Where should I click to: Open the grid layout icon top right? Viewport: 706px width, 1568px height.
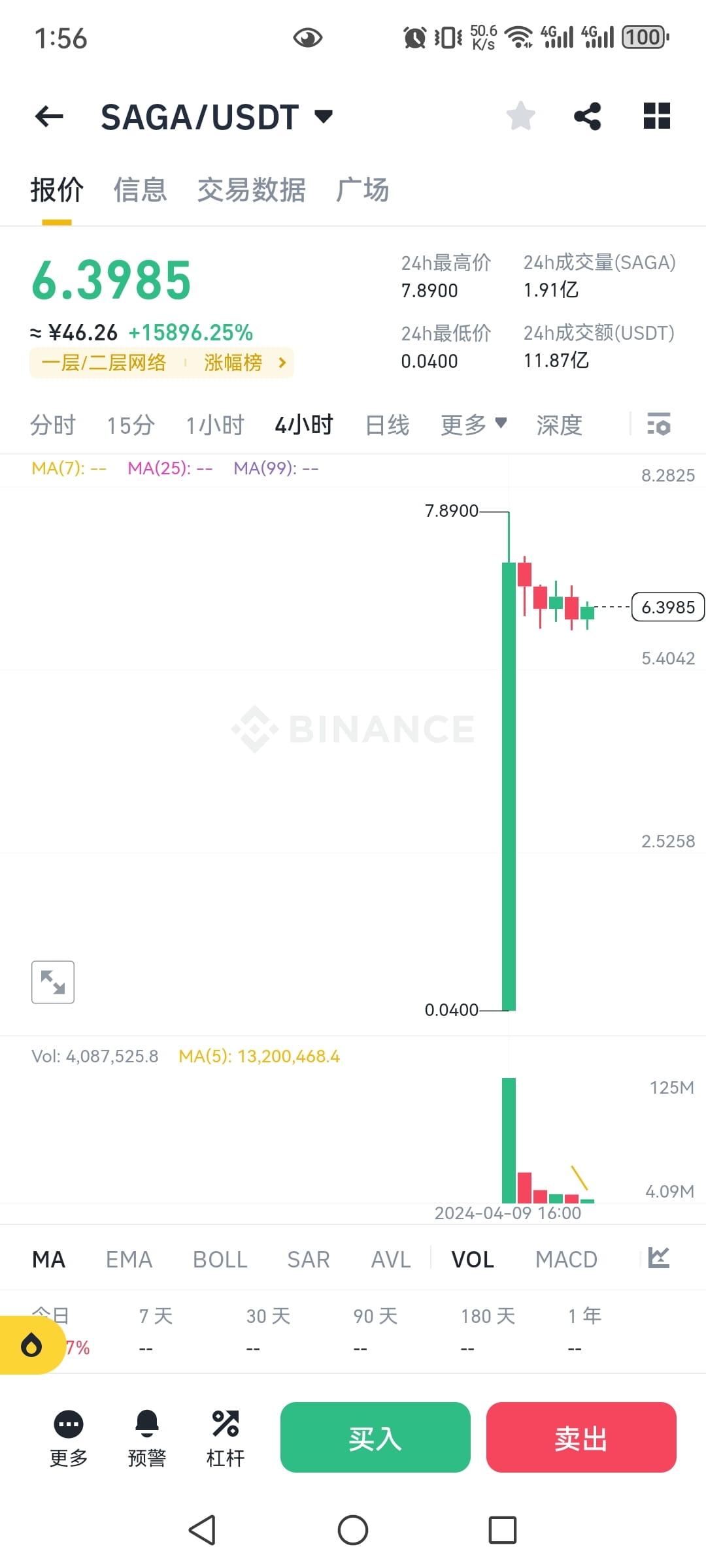tap(656, 116)
